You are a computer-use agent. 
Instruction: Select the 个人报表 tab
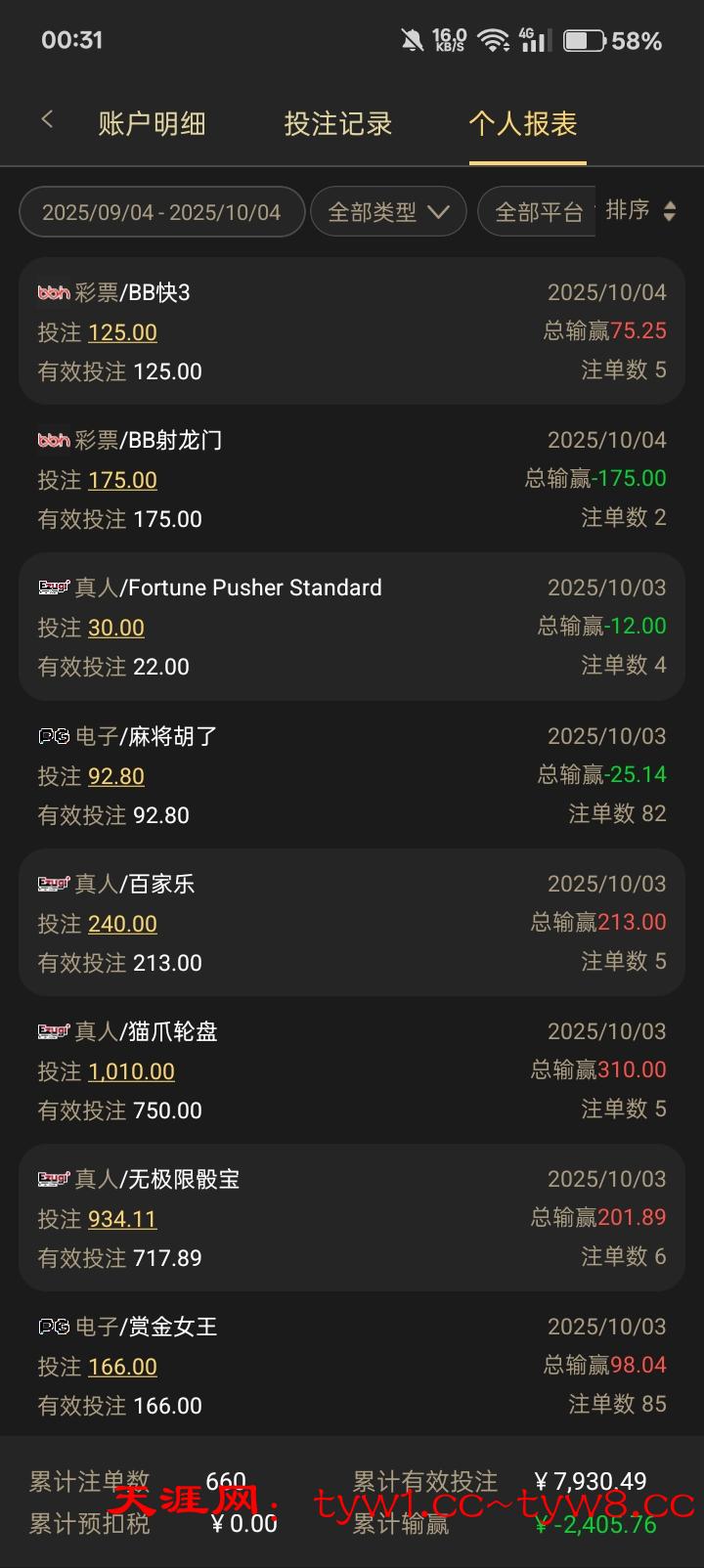tap(524, 124)
